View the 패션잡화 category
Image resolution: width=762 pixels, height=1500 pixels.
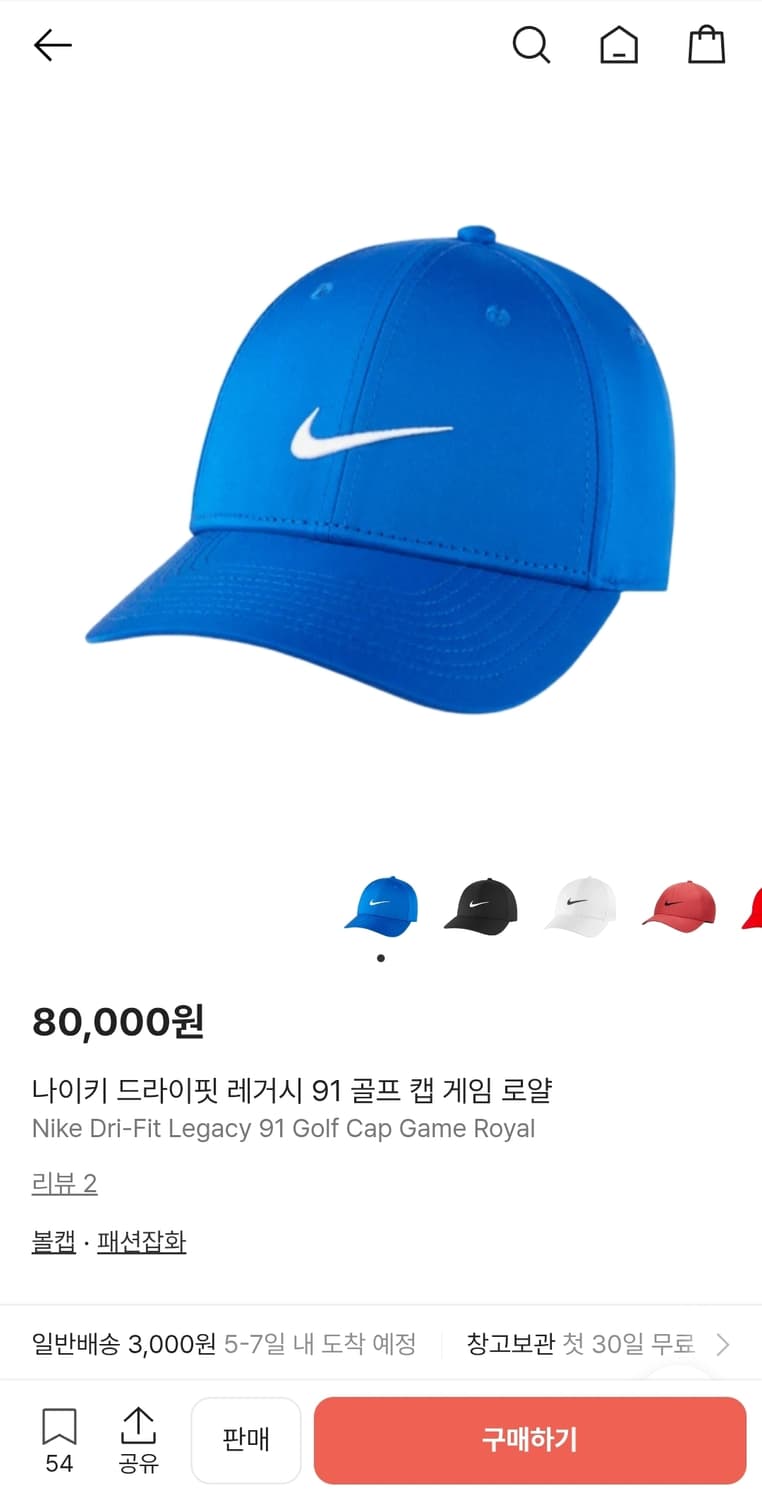tap(142, 1240)
